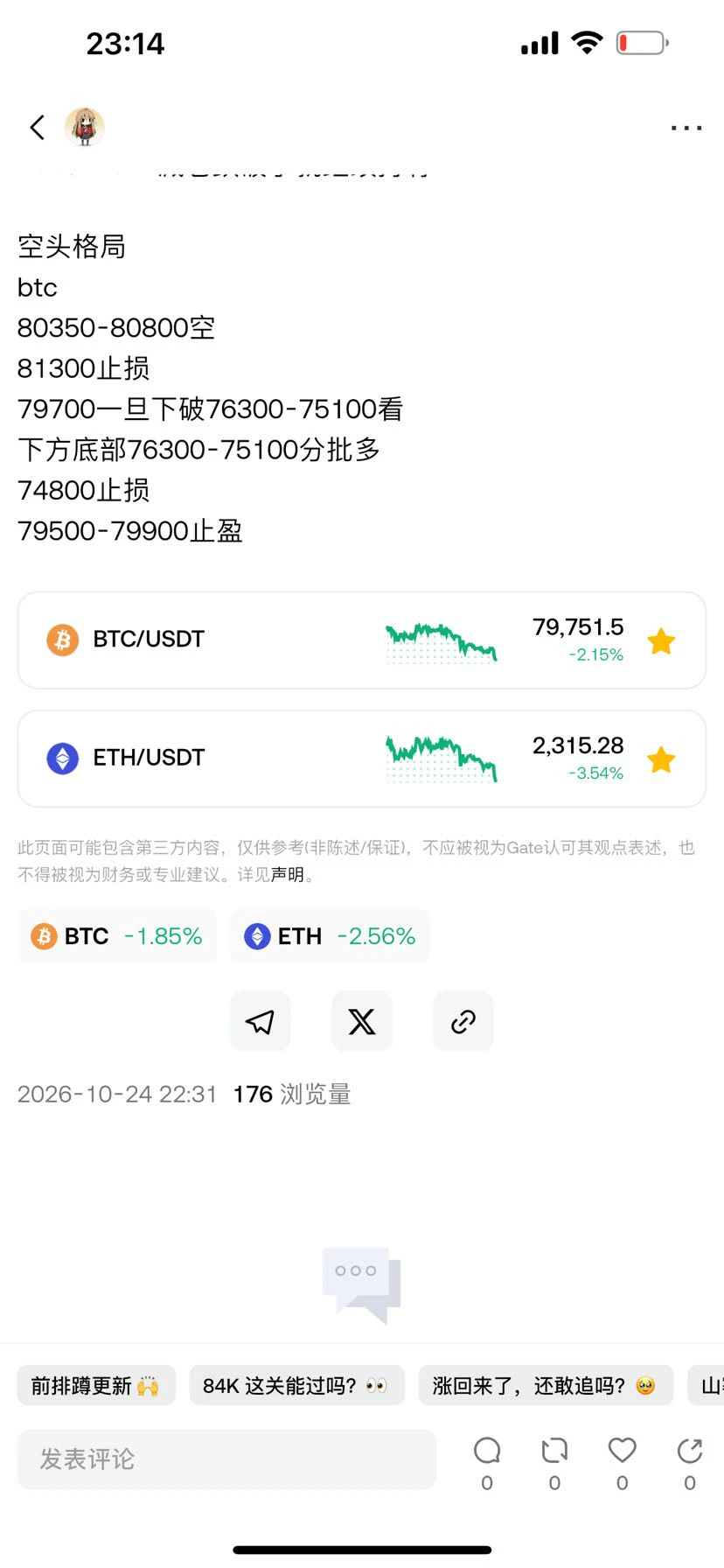
Task: Select the 涨回来了，还敢追吗 quick reply
Action: [x=546, y=1385]
